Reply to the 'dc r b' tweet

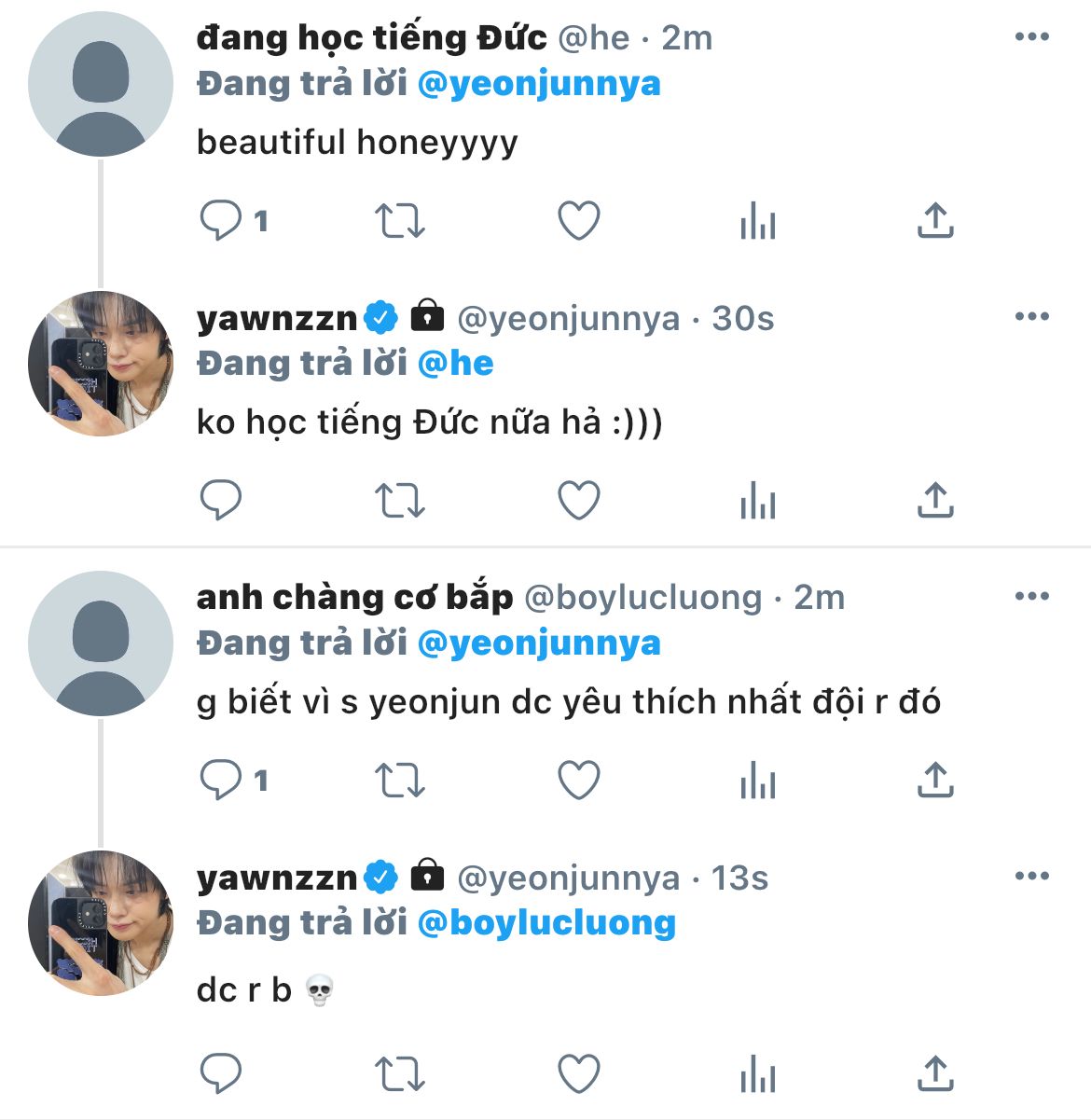point(221,1074)
